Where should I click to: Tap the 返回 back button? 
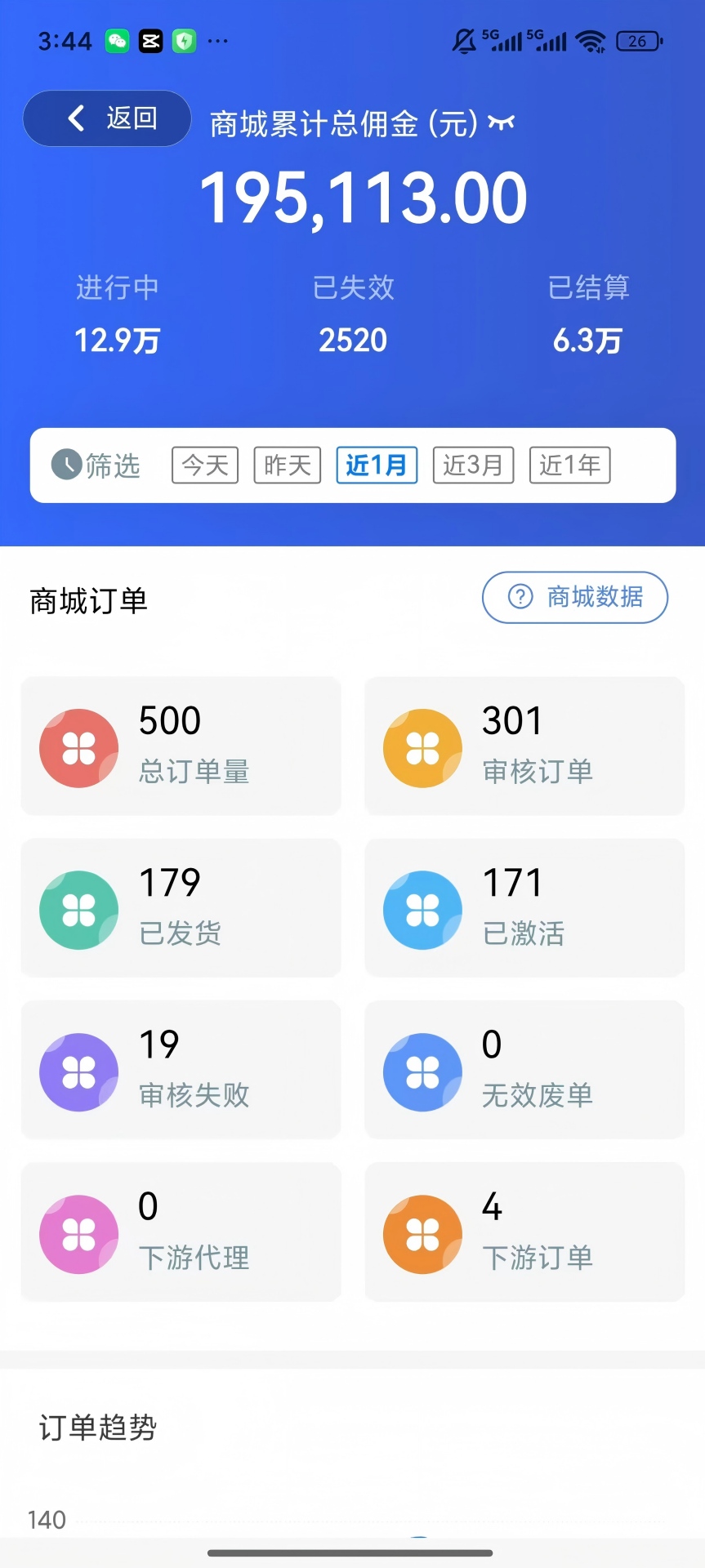pyautogui.click(x=106, y=118)
